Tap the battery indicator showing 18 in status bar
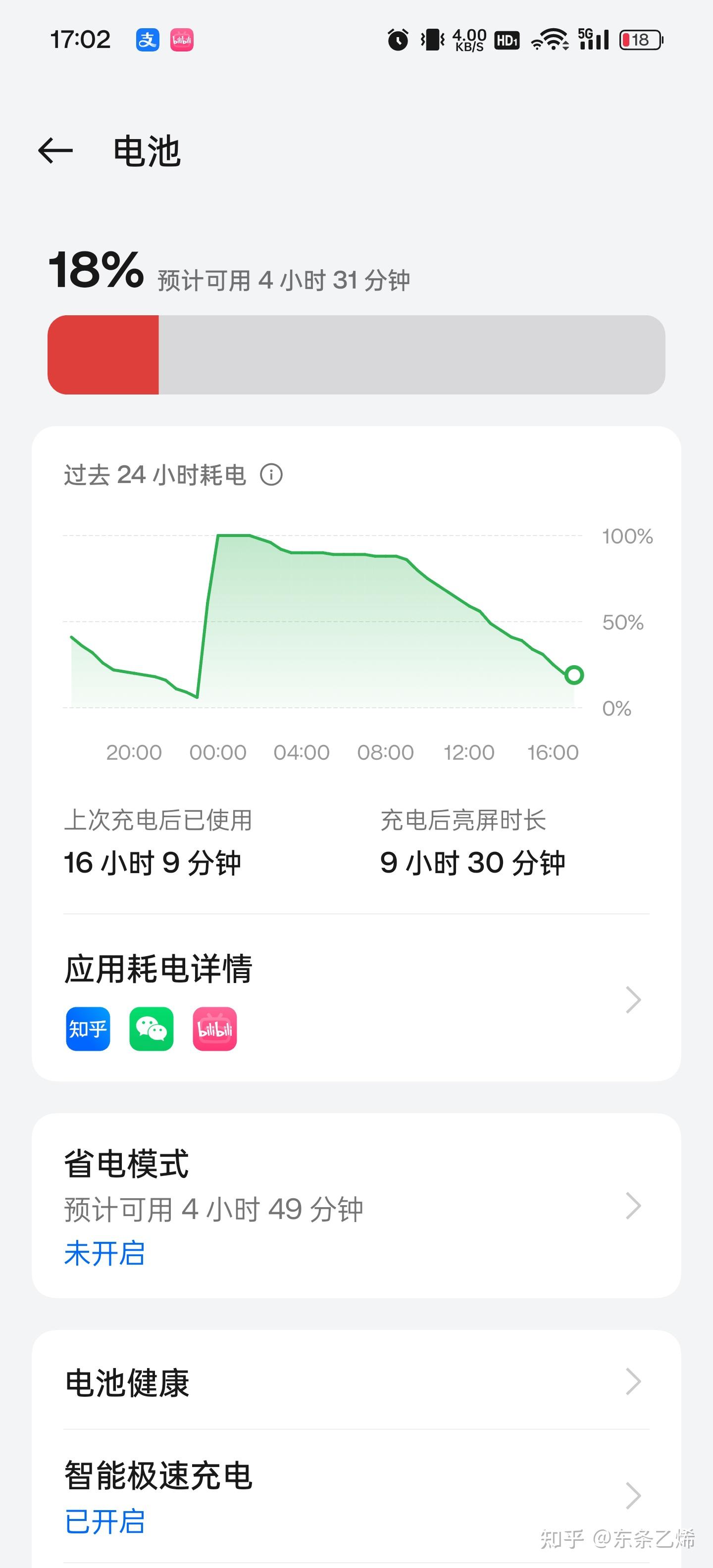This screenshot has height=1568, width=713. point(640,39)
